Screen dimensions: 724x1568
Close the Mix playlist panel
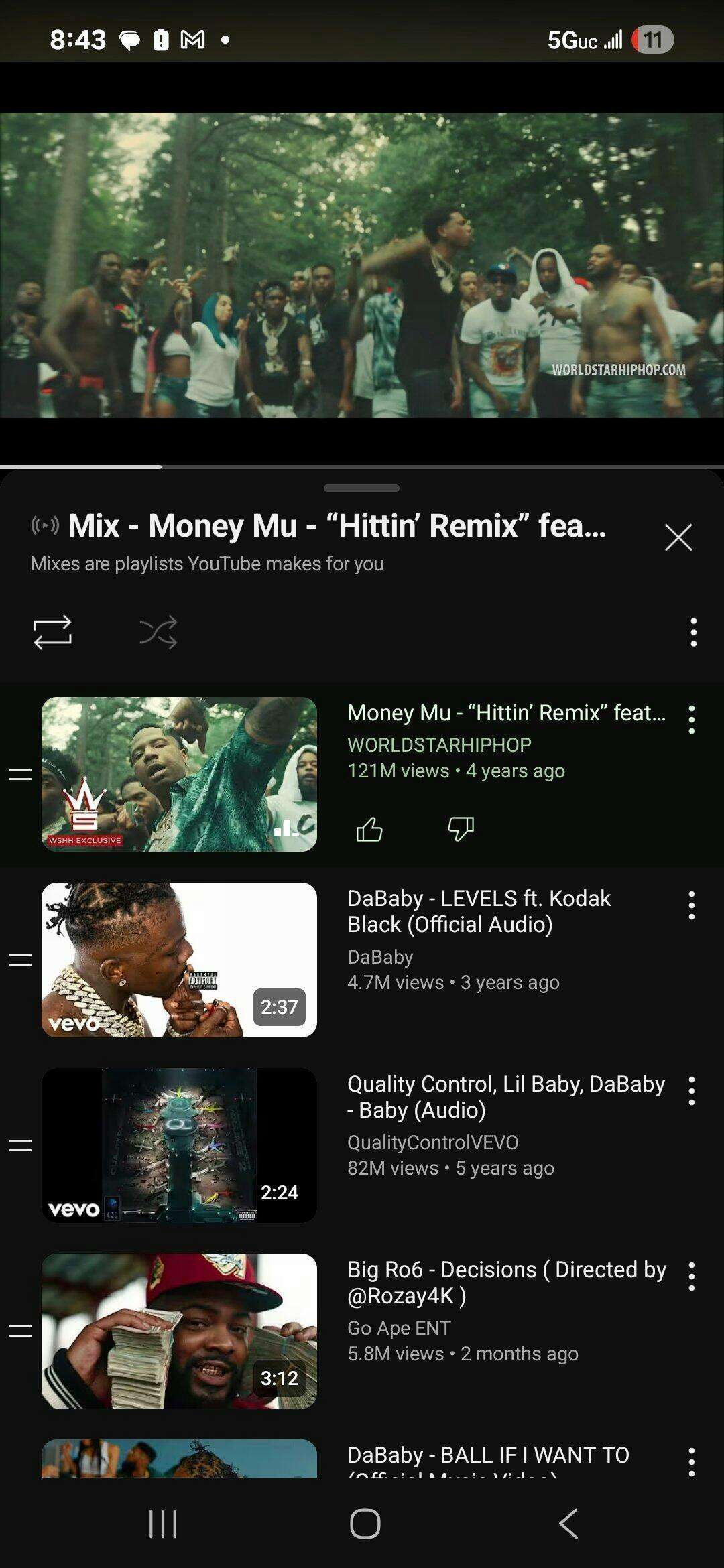pyautogui.click(x=678, y=537)
